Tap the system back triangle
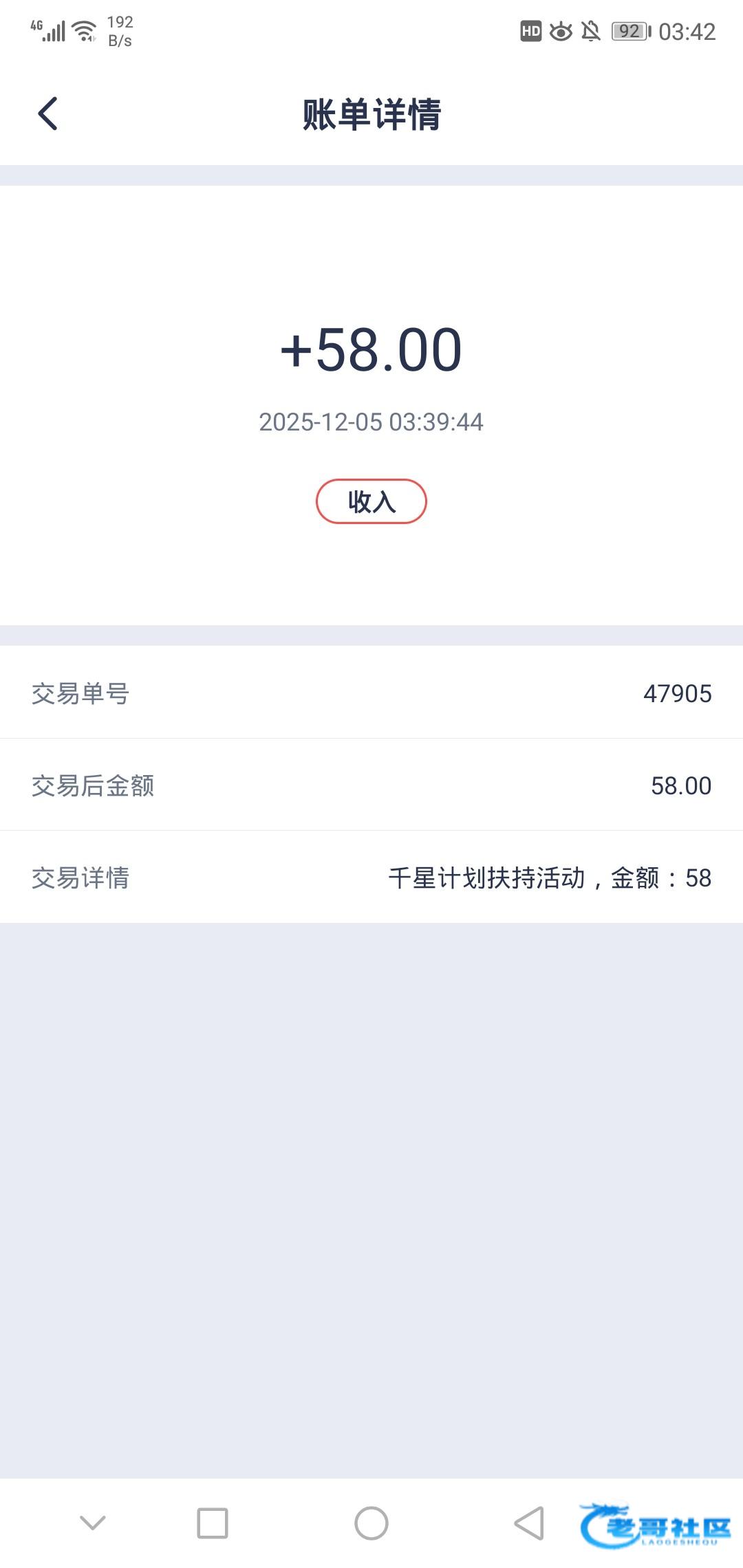This screenshot has height=1568, width=743. [x=529, y=1523]
